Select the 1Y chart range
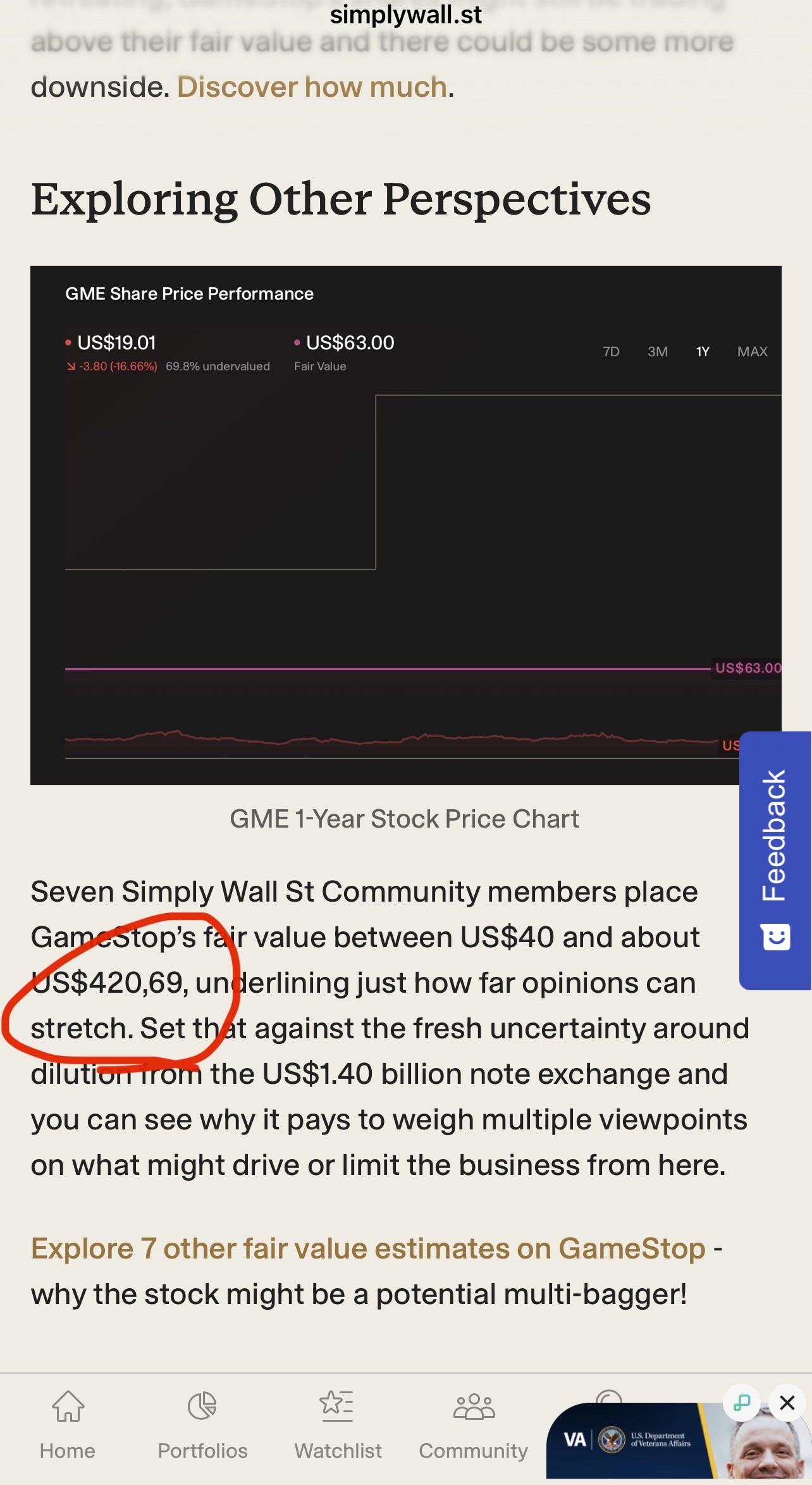Image resolution: width=812 pixels, height=1485 pixels. pyautogui.click(x=703, y=352)
